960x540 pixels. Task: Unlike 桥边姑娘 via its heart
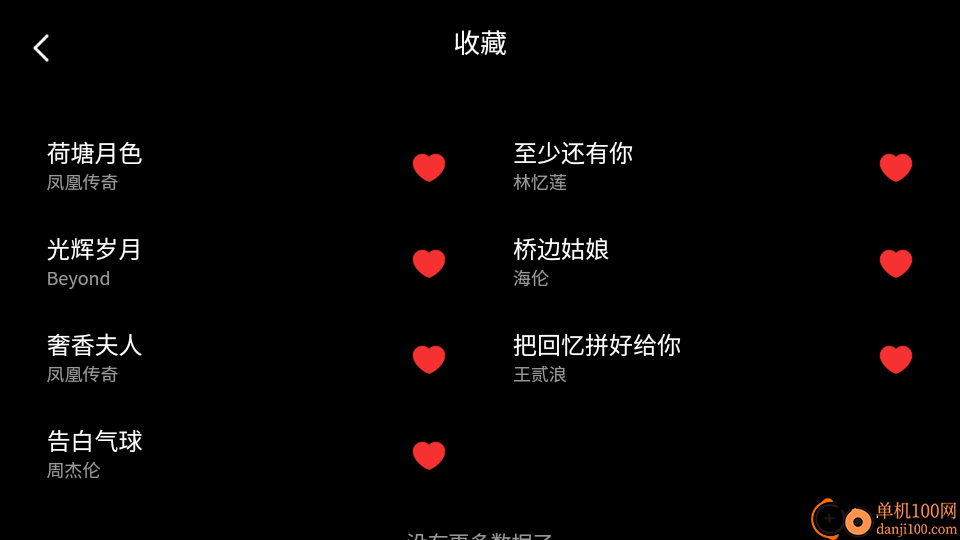[895, 264]
